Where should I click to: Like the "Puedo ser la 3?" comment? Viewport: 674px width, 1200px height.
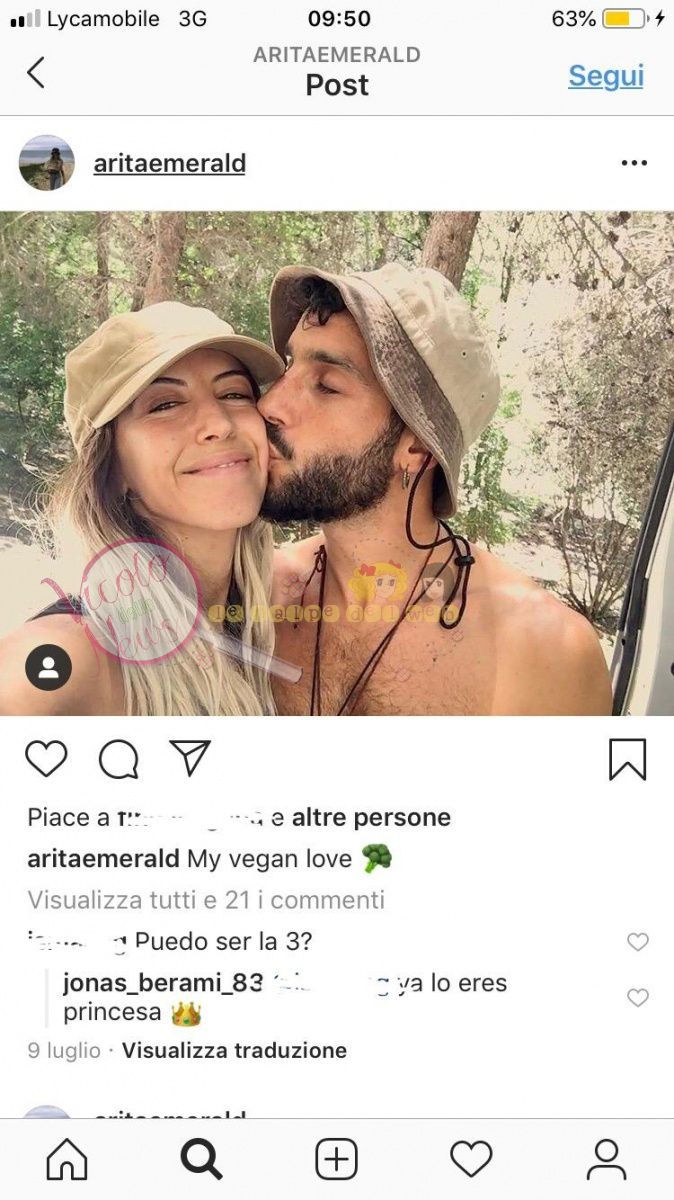pos(637,942)
